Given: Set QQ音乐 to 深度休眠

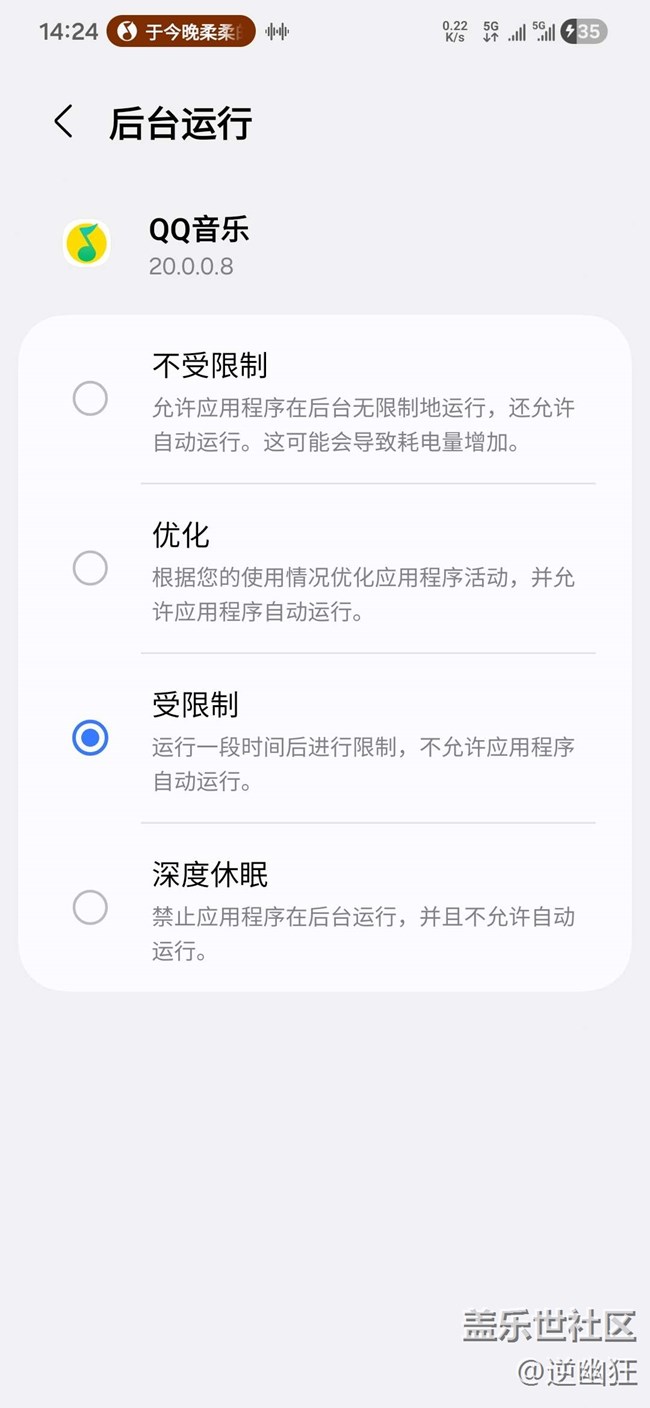Looking at the screenshot, I should click(90, 908).
